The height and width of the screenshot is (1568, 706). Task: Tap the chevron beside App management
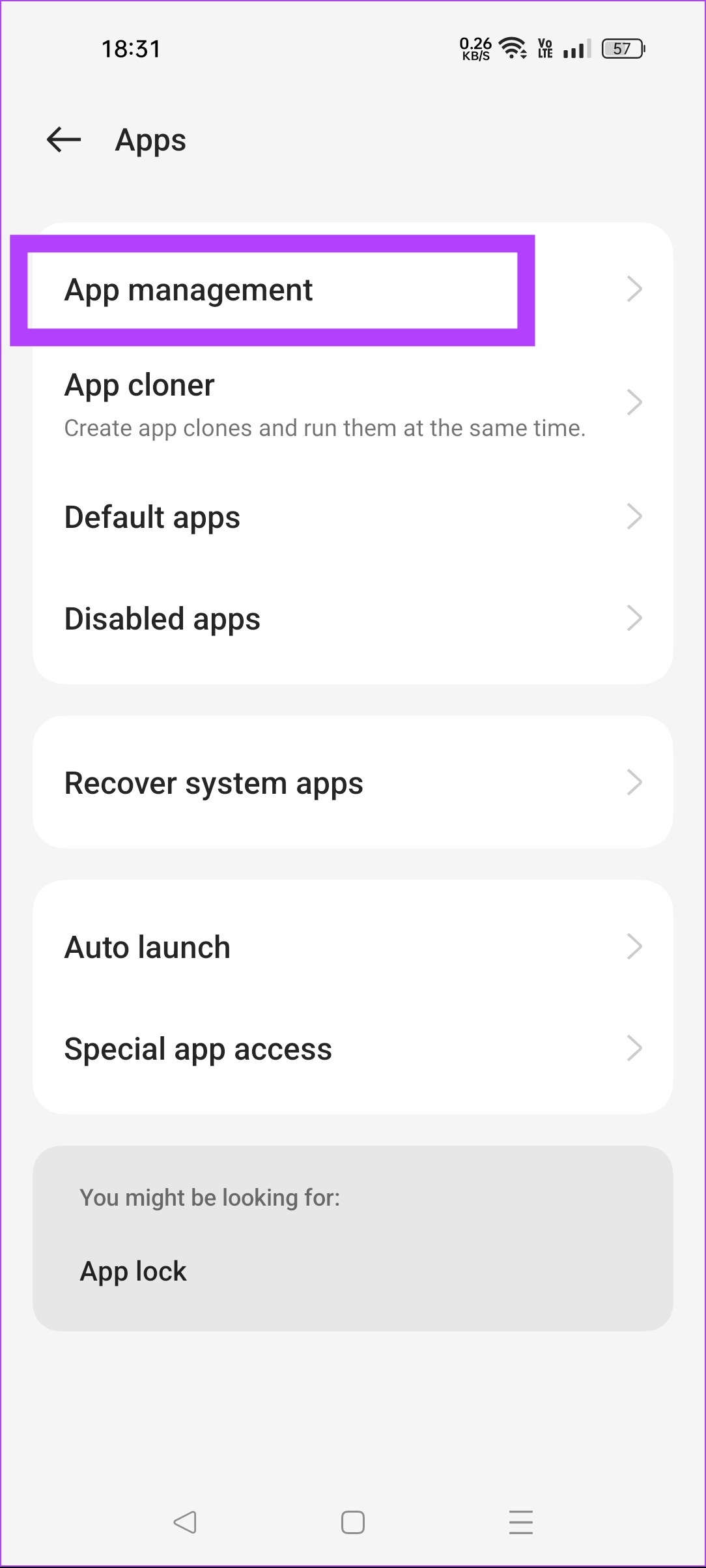click(x=635, y=289)
